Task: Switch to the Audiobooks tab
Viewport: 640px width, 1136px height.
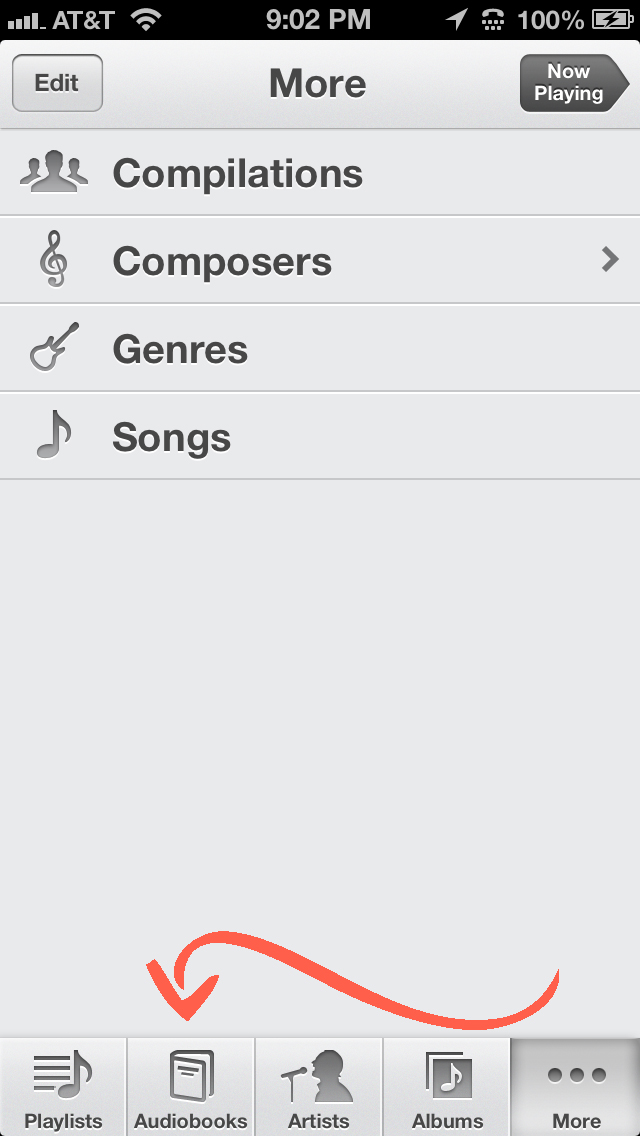Action: (x=191, y=1088)
